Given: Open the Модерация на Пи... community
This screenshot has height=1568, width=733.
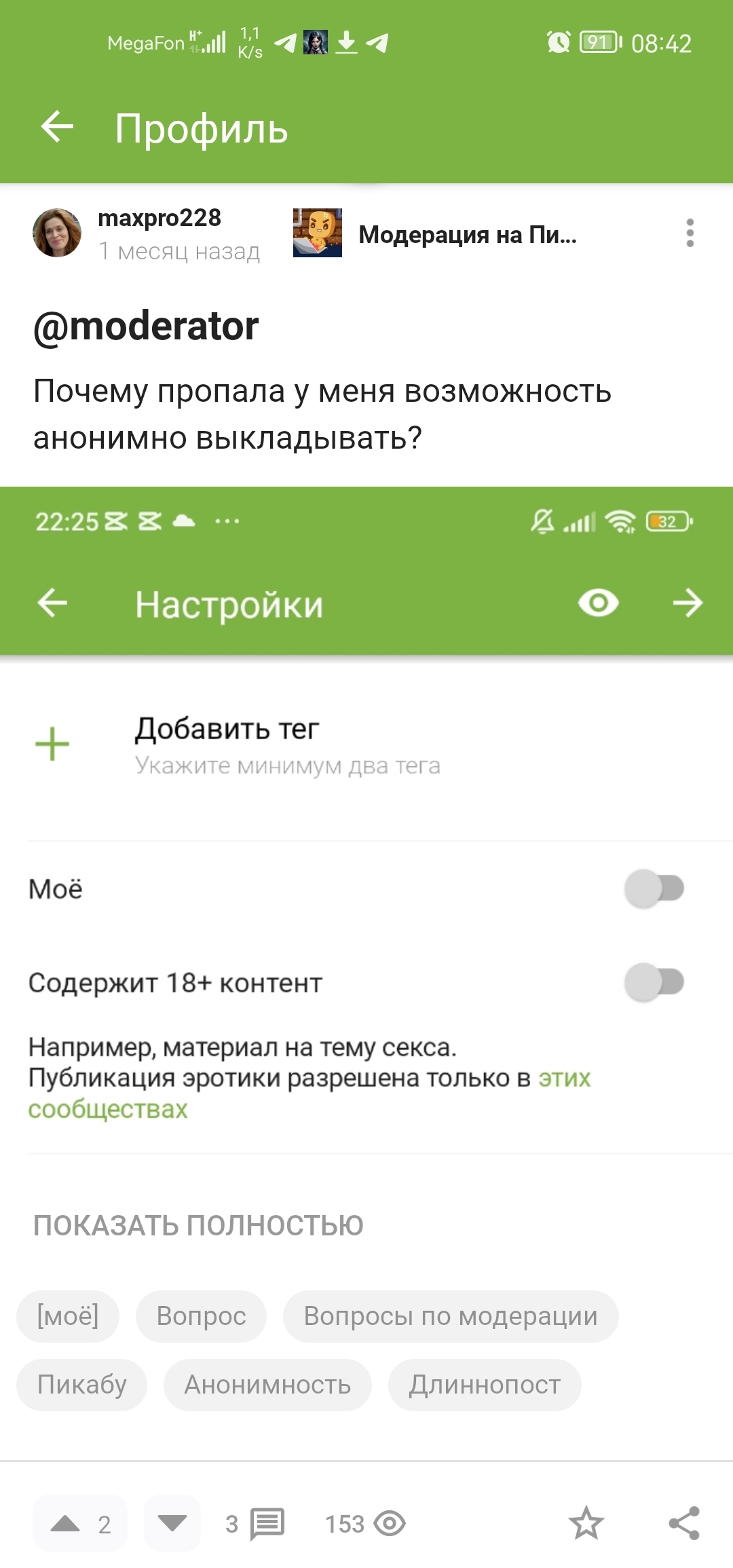Looking at the screenshot, I should [x=467, y=234].
